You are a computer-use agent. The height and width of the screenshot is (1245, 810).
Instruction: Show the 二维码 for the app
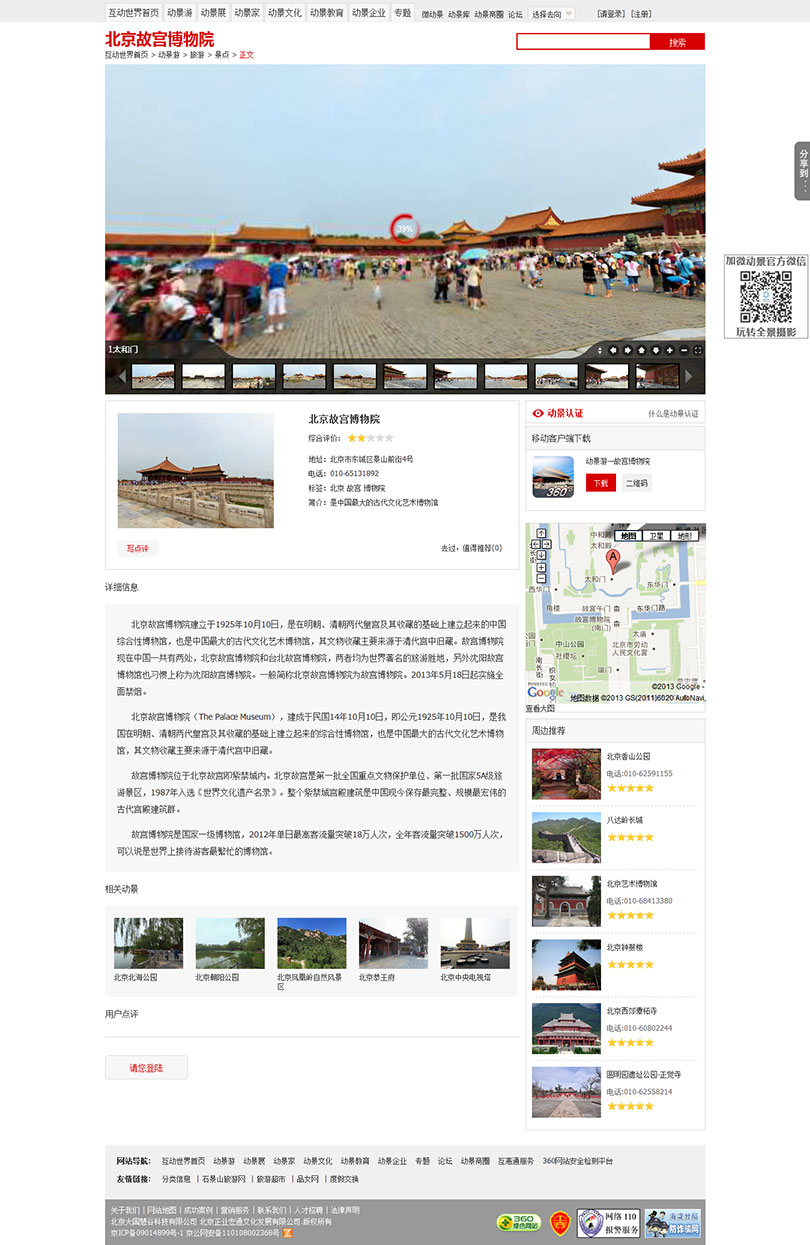pyautogui.click(x=636, y=483)
